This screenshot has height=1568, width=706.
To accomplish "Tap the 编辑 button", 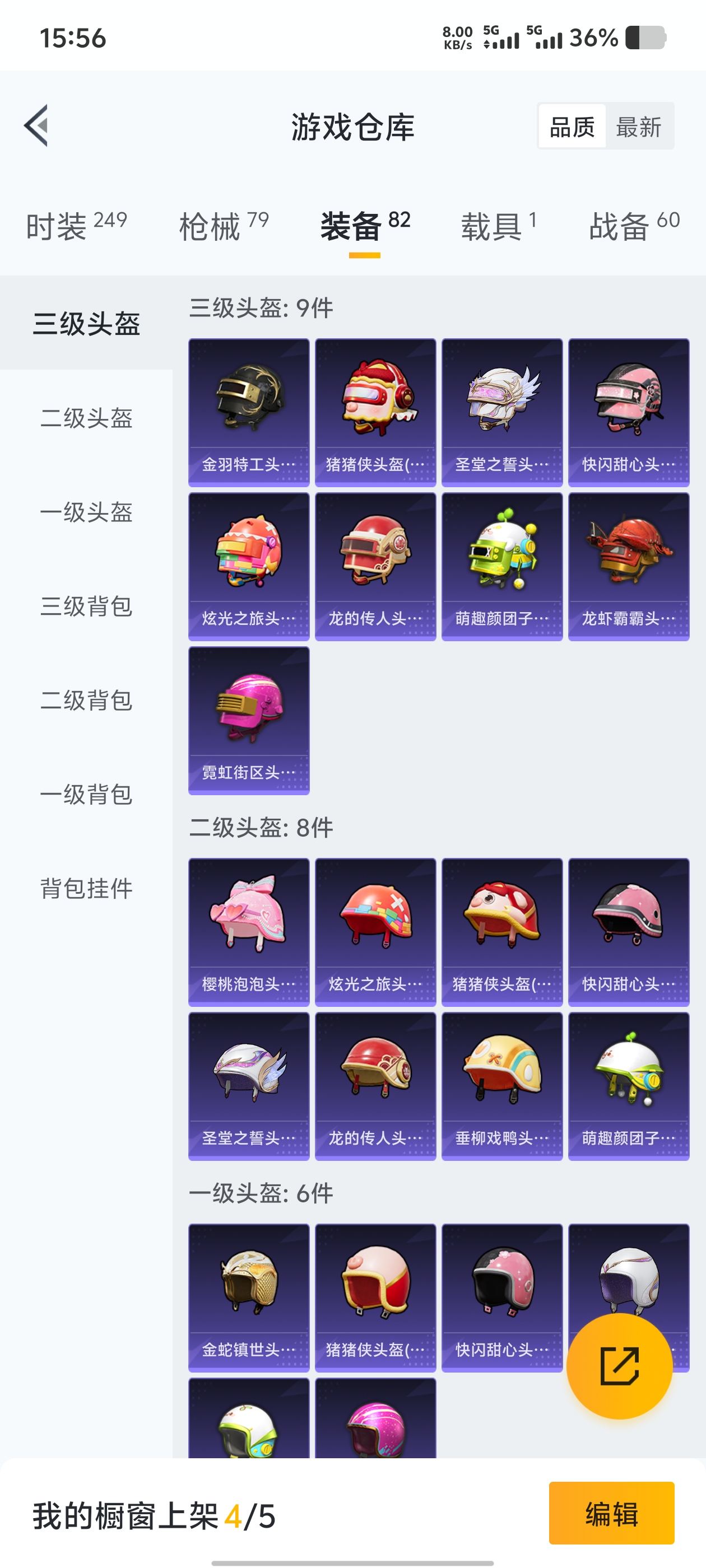I will click(x=611, y=1513).
